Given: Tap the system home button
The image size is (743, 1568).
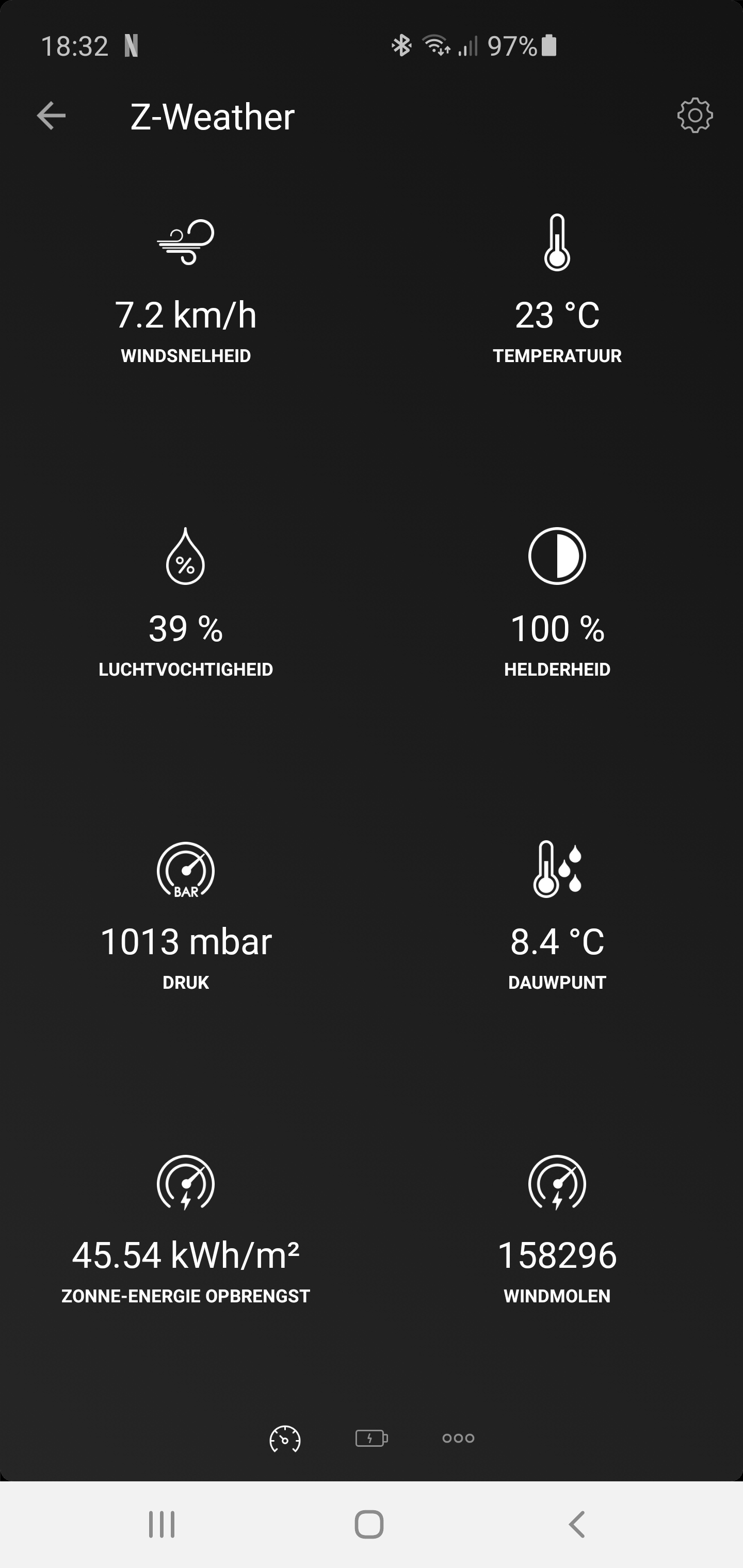Looking at the screenshot, I should tap(369, 1525).
